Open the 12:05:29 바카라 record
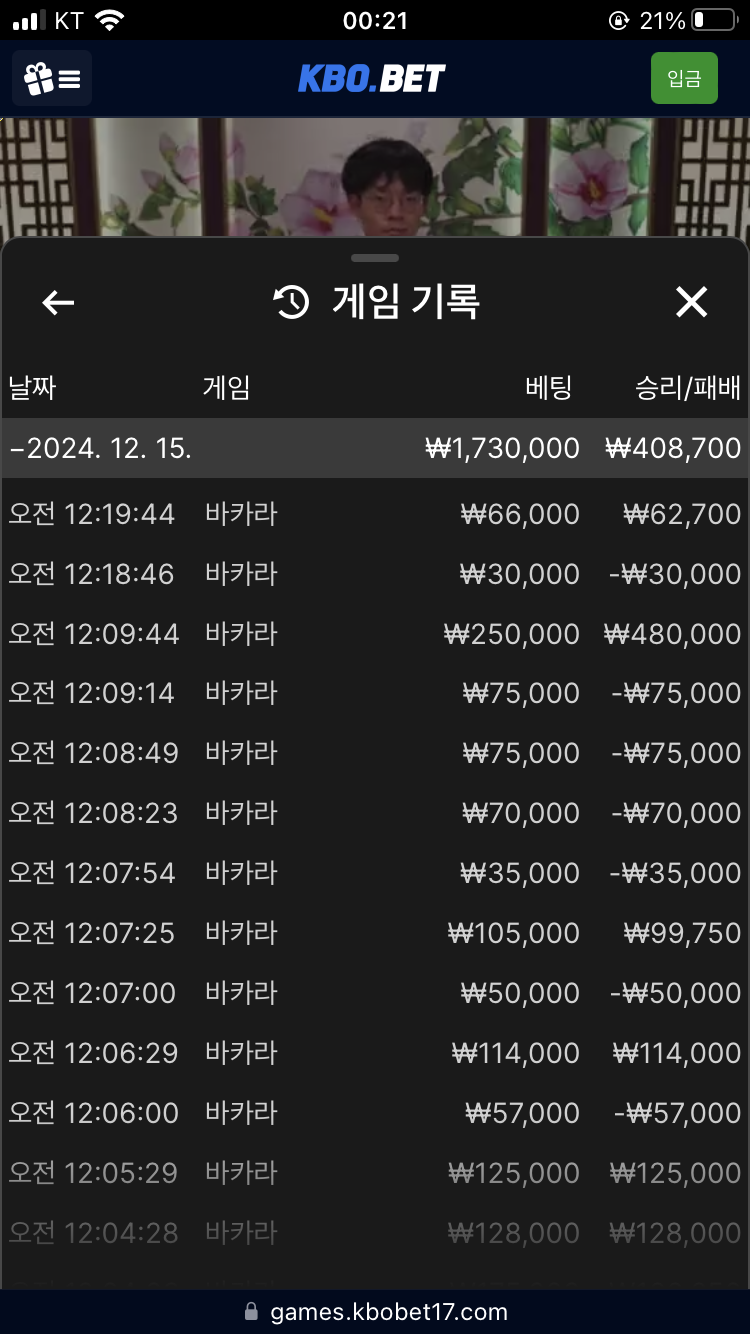The height and width of the screenshot is (1334, 750). tap(375, 1173)
